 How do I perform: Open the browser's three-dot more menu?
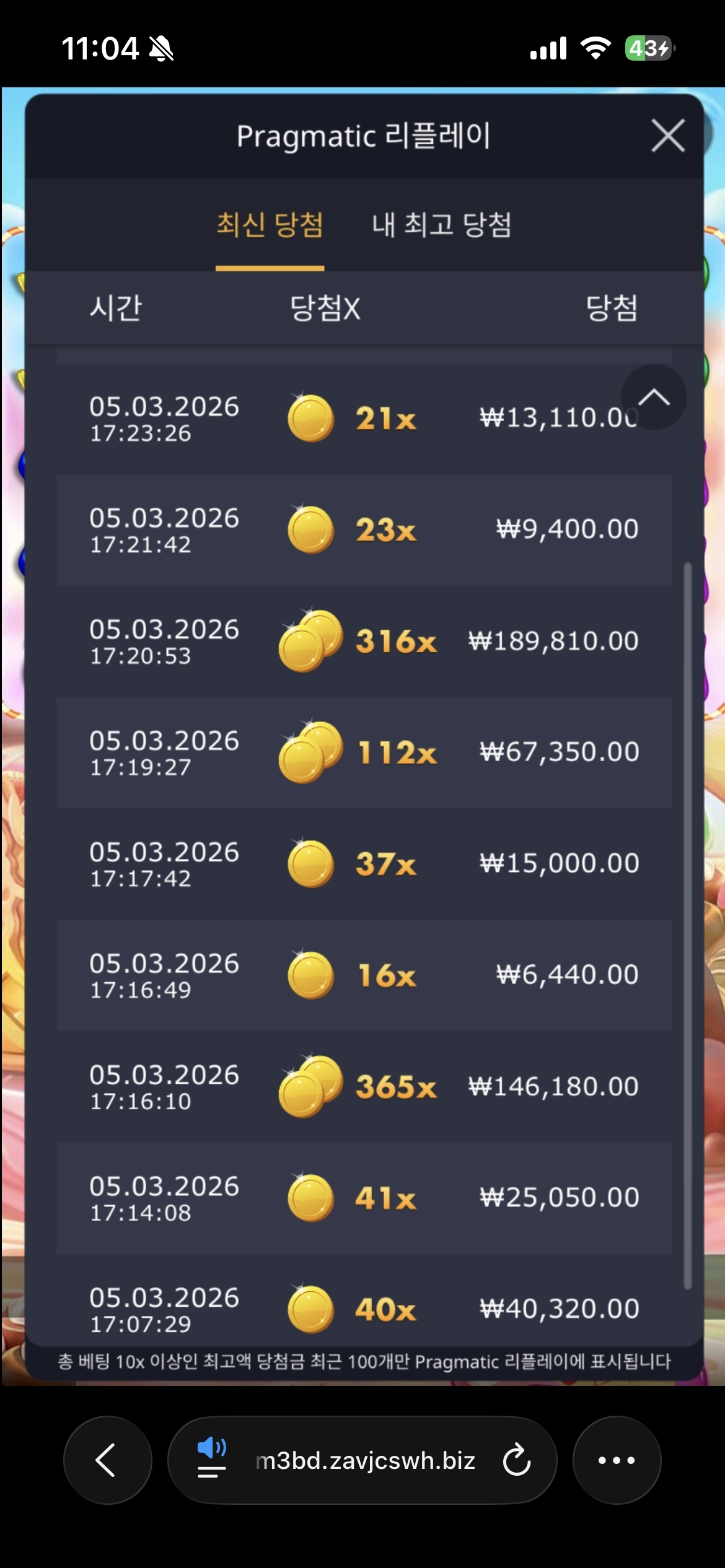click(x=617, y=1460)
